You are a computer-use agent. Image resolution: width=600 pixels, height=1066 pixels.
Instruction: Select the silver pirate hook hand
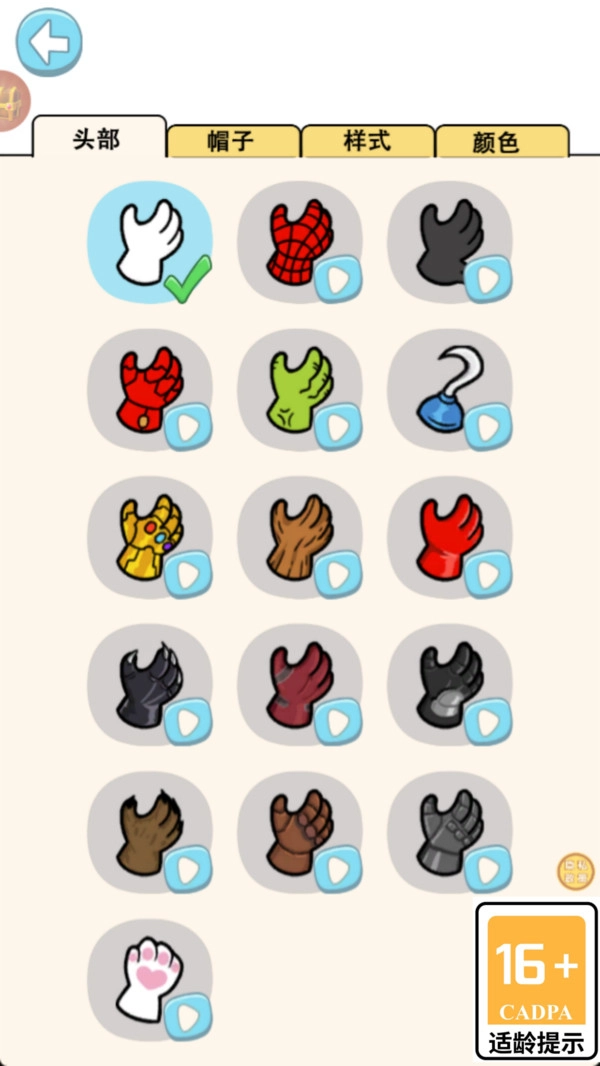point(448,390)
